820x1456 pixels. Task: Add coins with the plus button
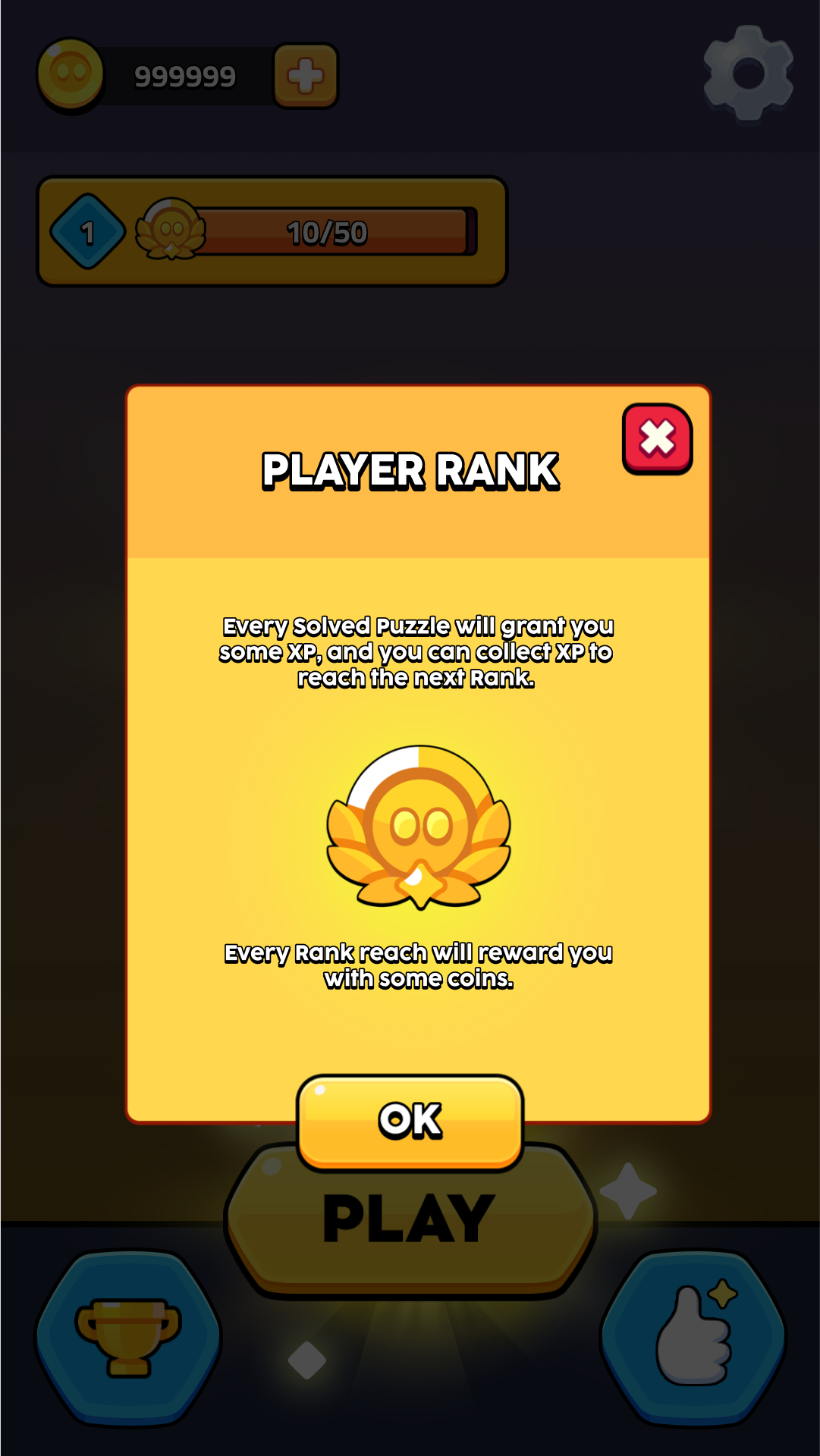[x=306, y=76]
